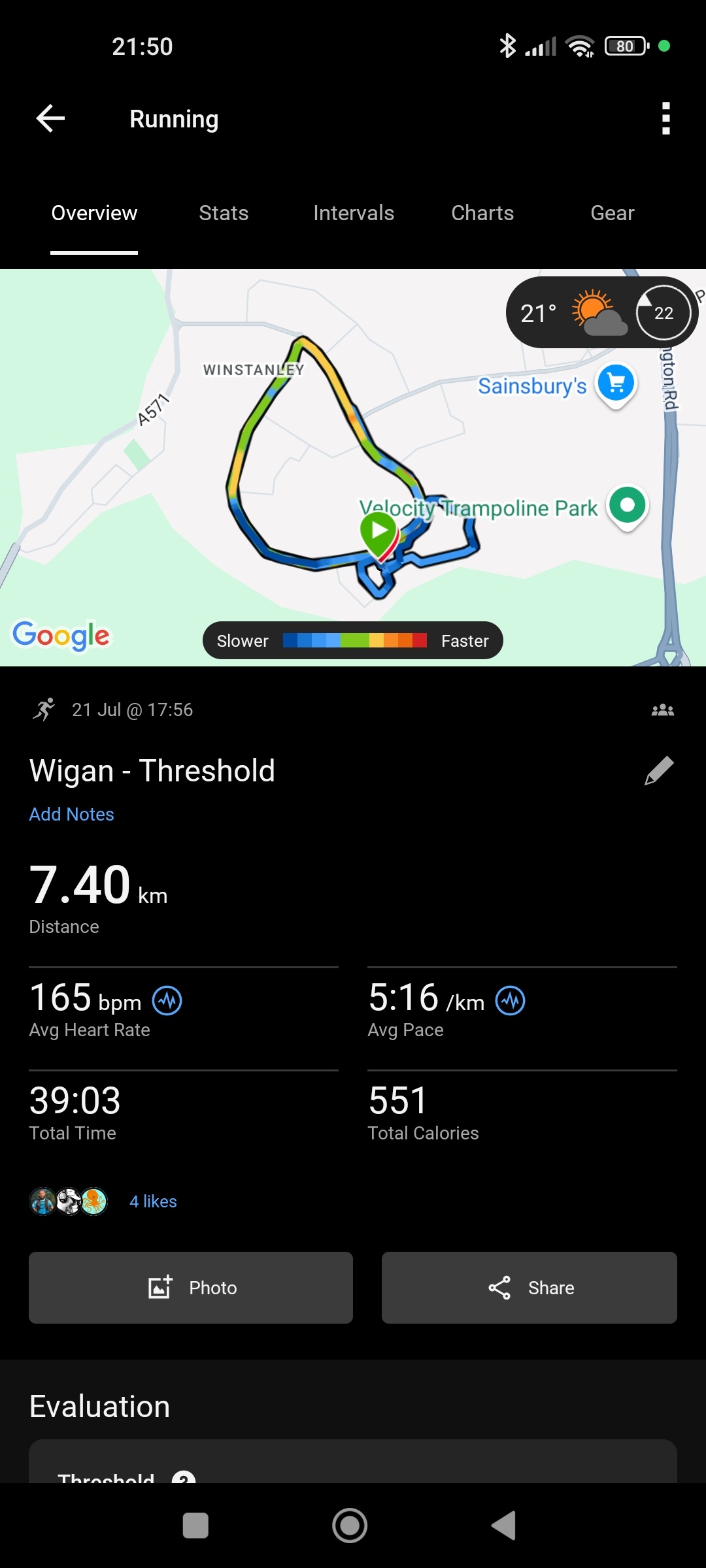This screenshot has height=1568, width=706.
Task: Open info icon beside Avg Pace
Action: point(510,1000)
